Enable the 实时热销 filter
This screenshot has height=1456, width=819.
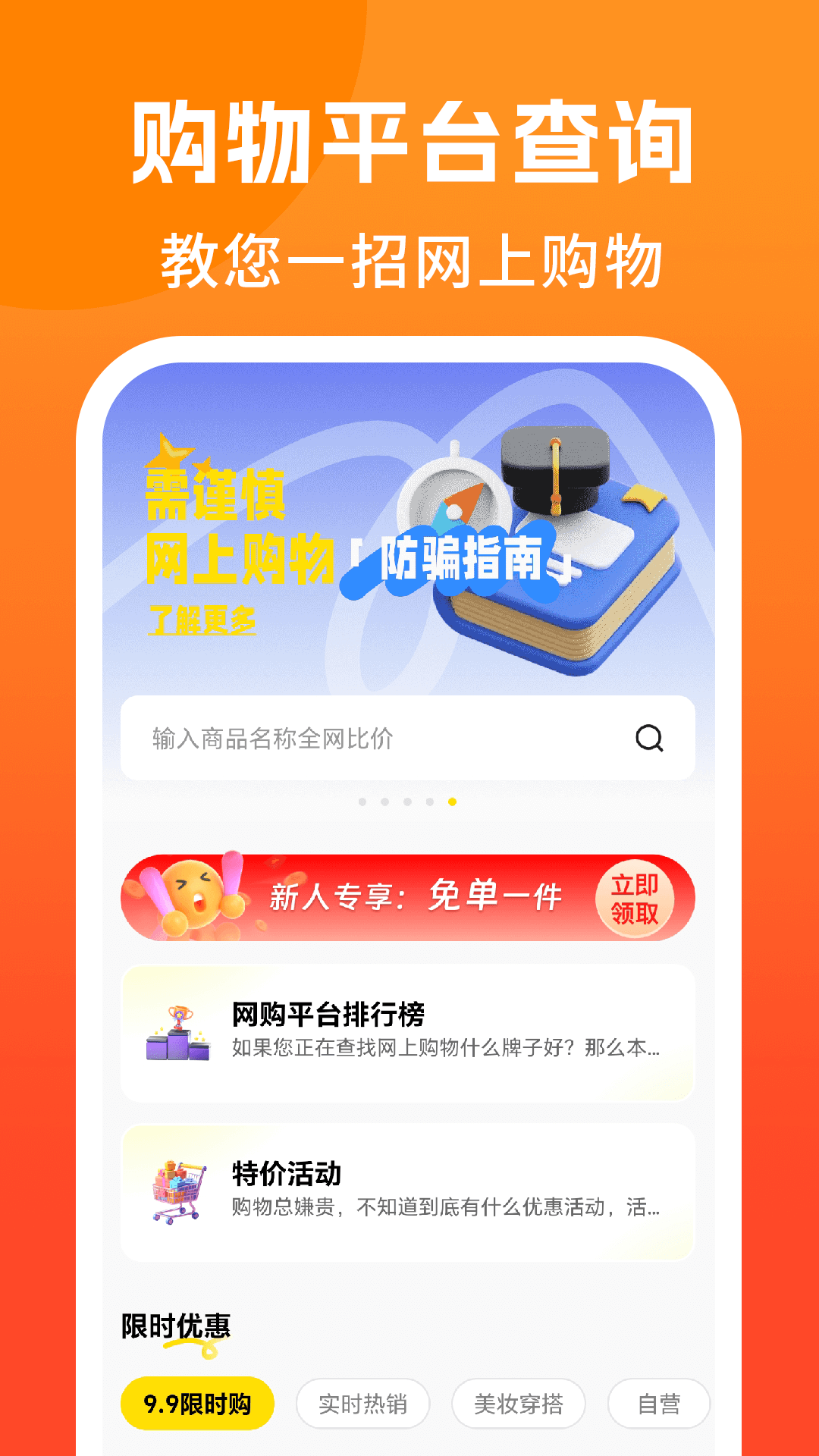pyautogui.click(x=364, y=1404)
